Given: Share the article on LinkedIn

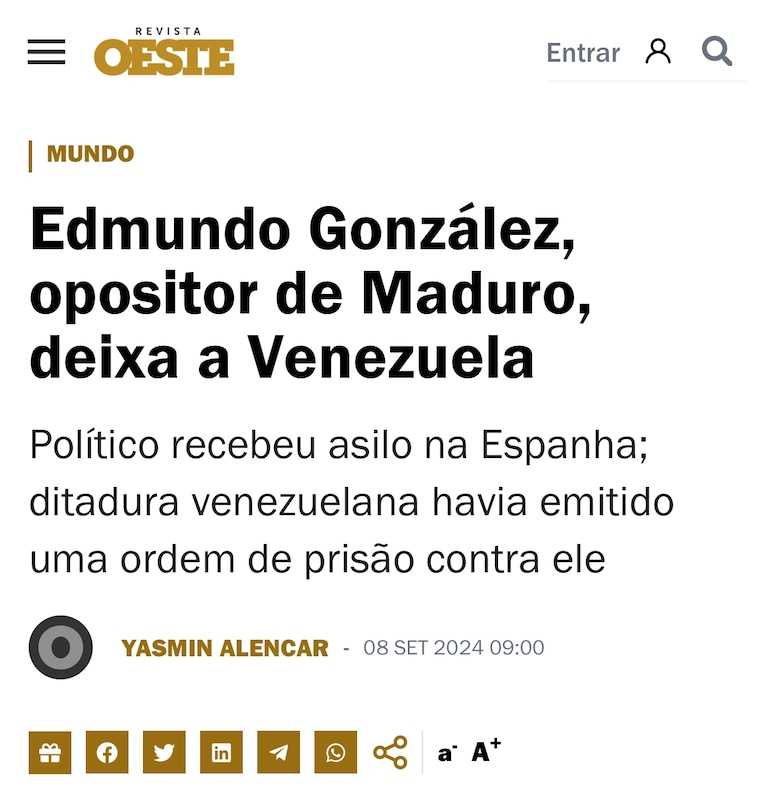Looking at the screenshot, I should 221,753.
